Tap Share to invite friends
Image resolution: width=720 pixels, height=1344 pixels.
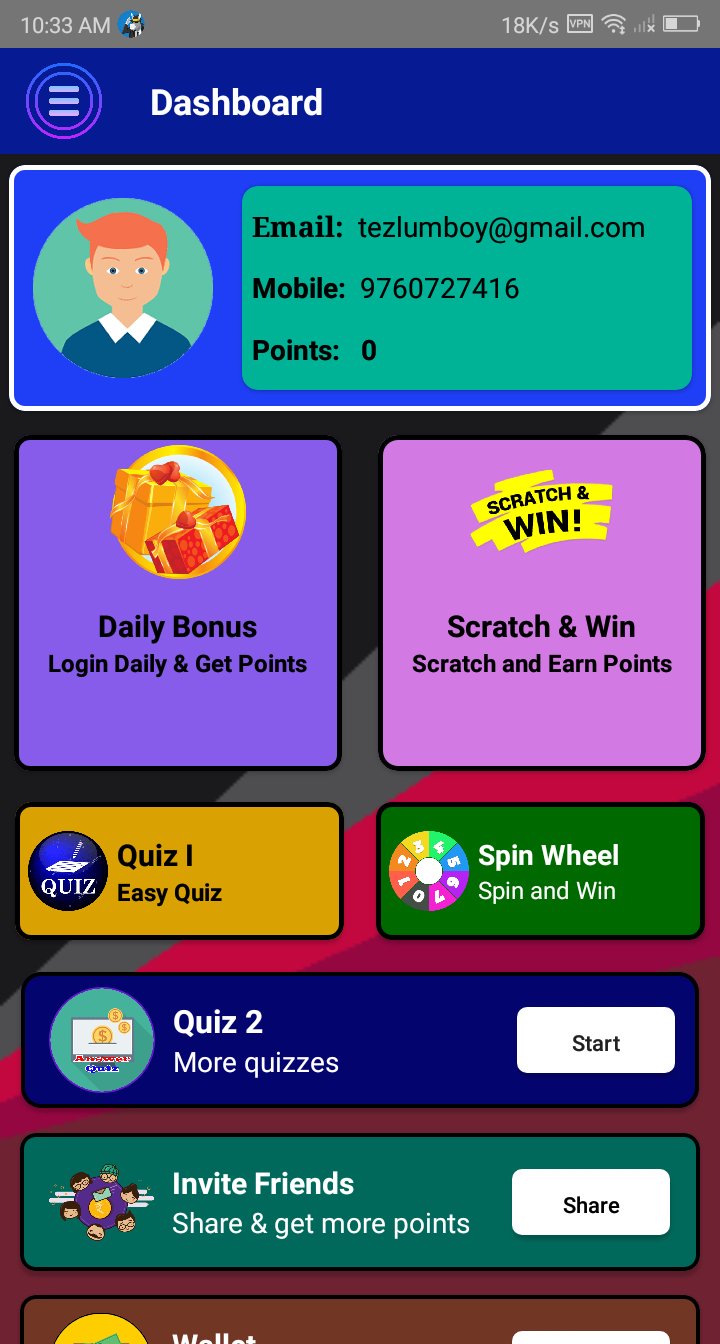click(x=590, y=1203)
